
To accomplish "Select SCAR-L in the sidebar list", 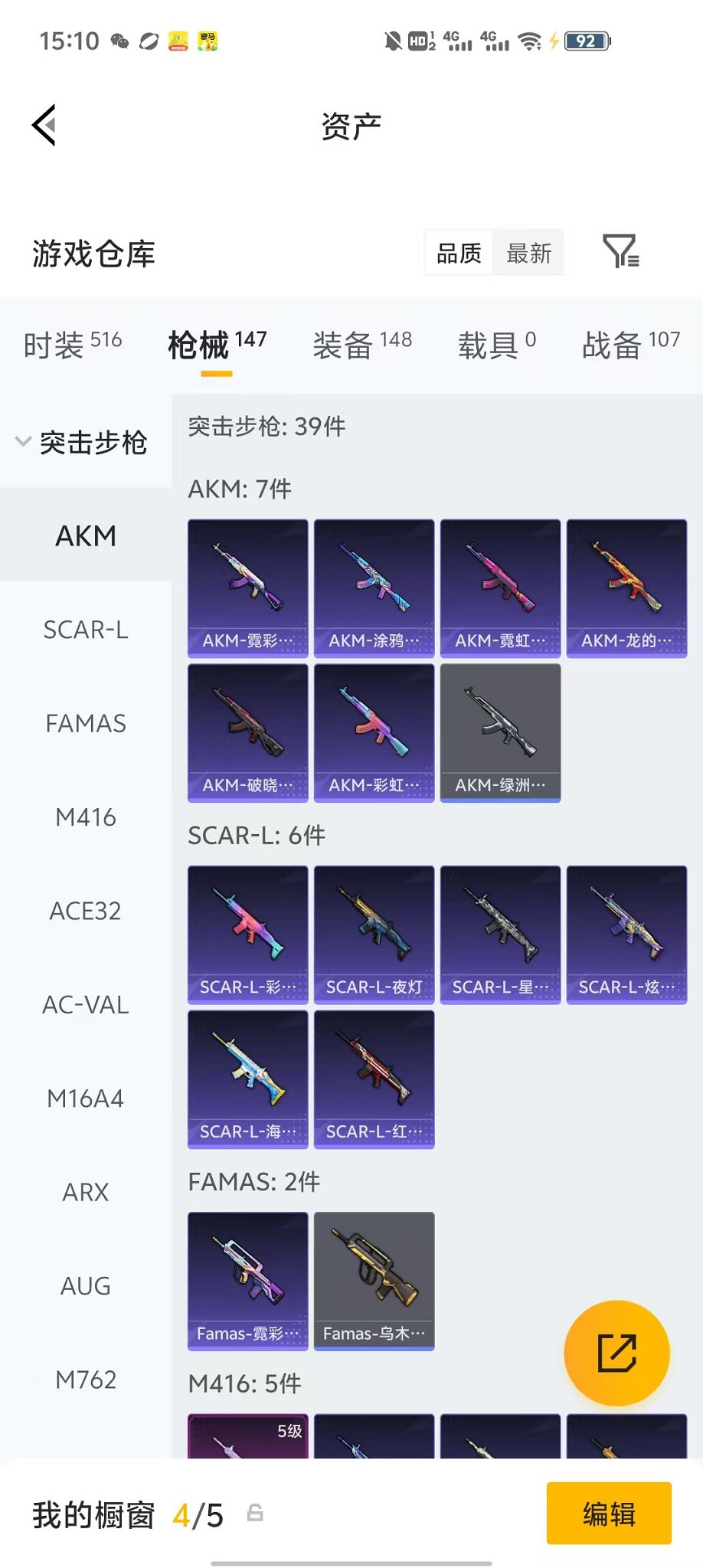I will 86,630.
